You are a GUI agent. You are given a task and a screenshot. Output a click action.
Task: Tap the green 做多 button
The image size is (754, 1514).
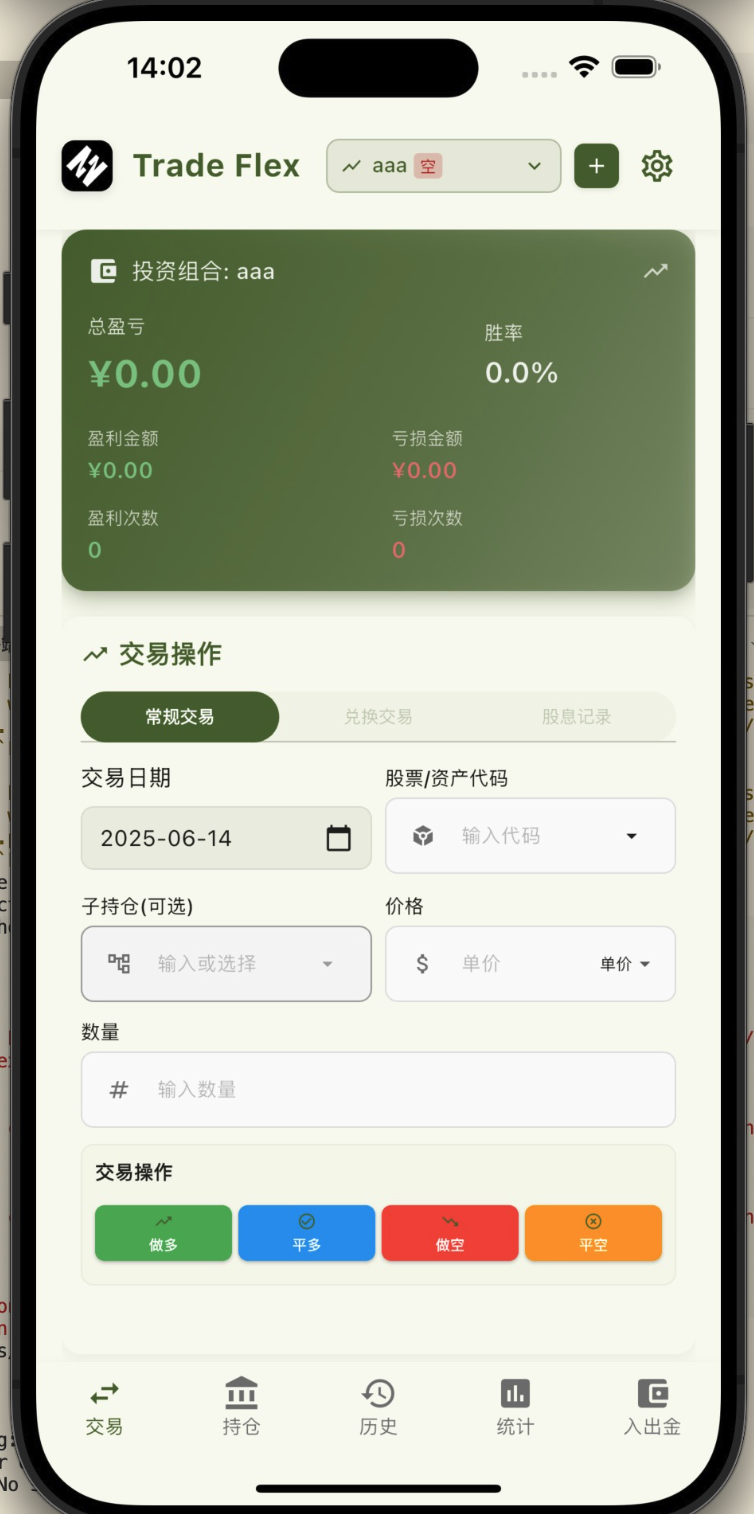tap(163, 1233)
